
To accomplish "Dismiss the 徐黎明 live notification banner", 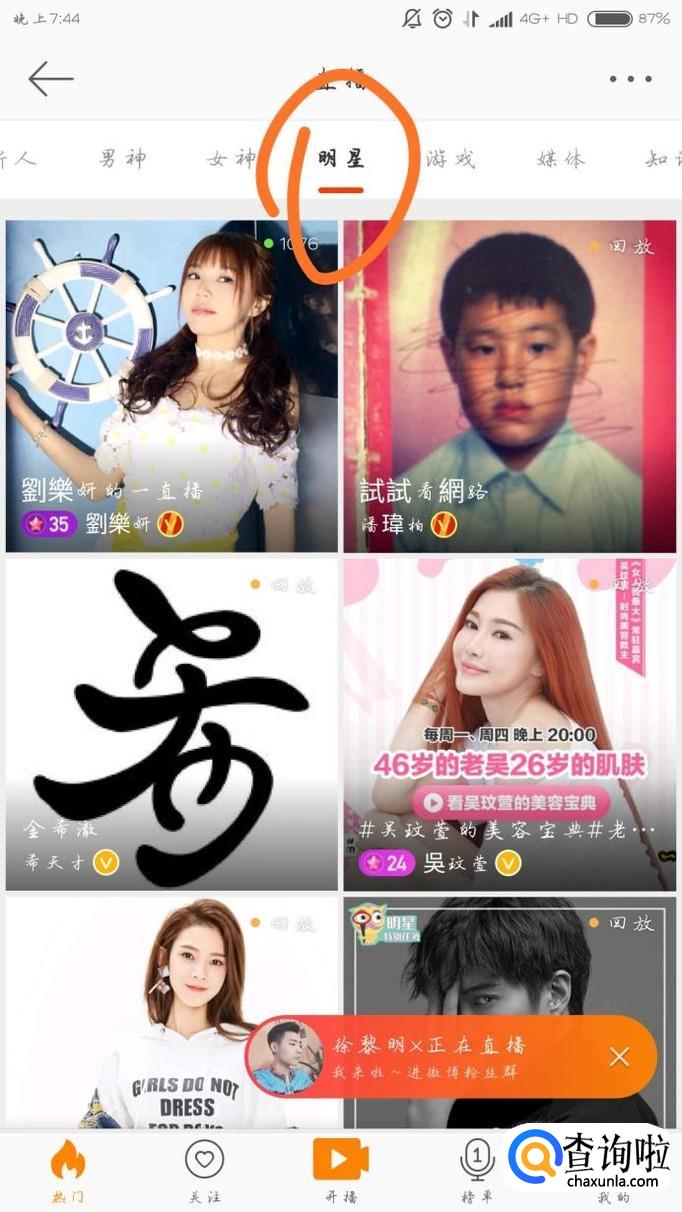I will 620,1057.
